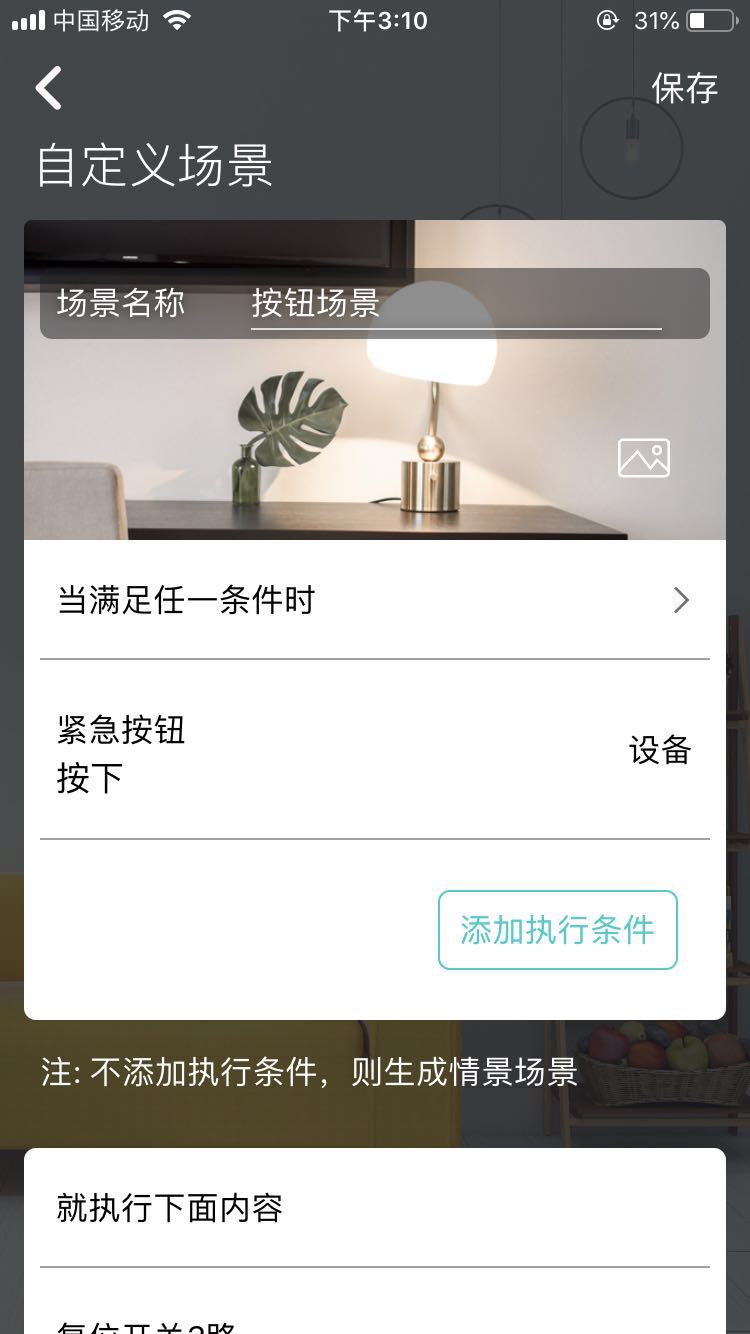Viewport: 750px width, 1334px height.
Task: Change the scene cover image icon
Action: click(643, 458)
